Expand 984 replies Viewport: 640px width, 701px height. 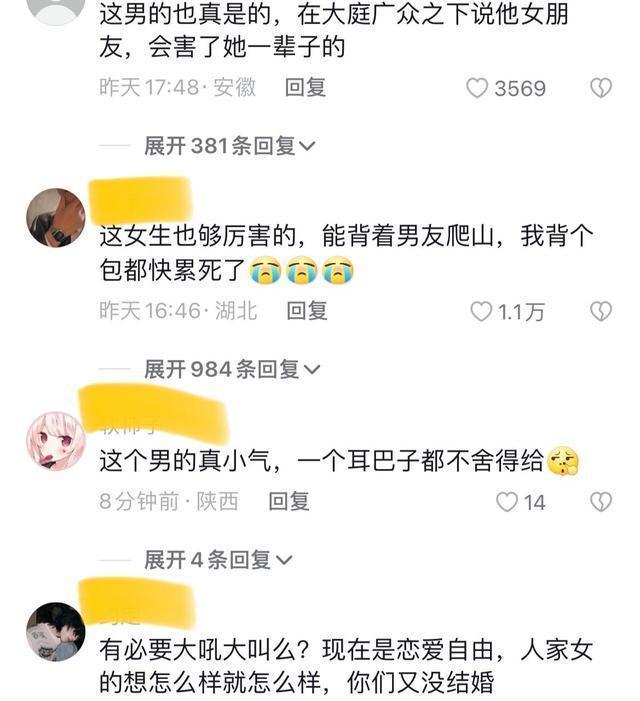pos(232,370)
